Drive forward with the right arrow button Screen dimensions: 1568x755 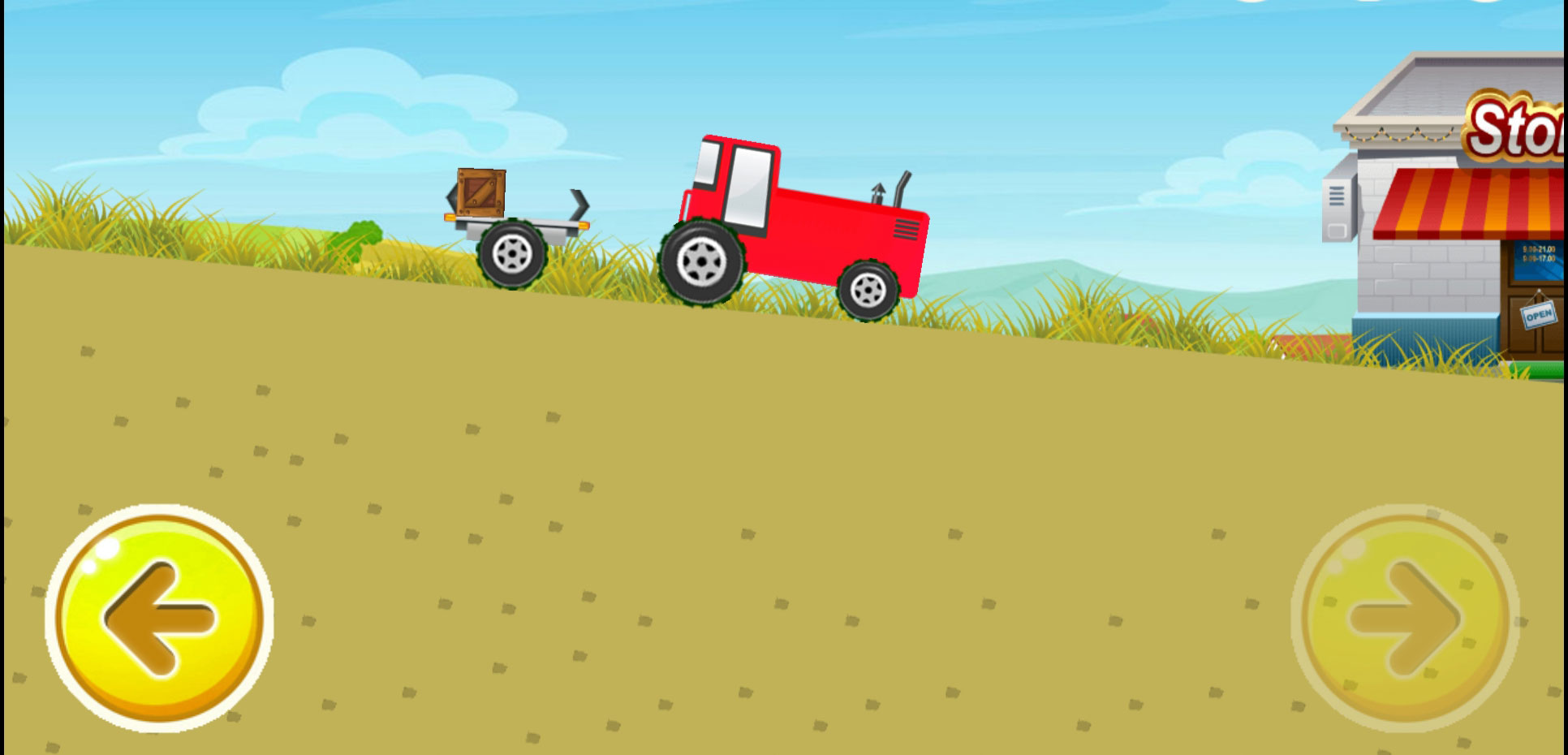click(1405, 619)
